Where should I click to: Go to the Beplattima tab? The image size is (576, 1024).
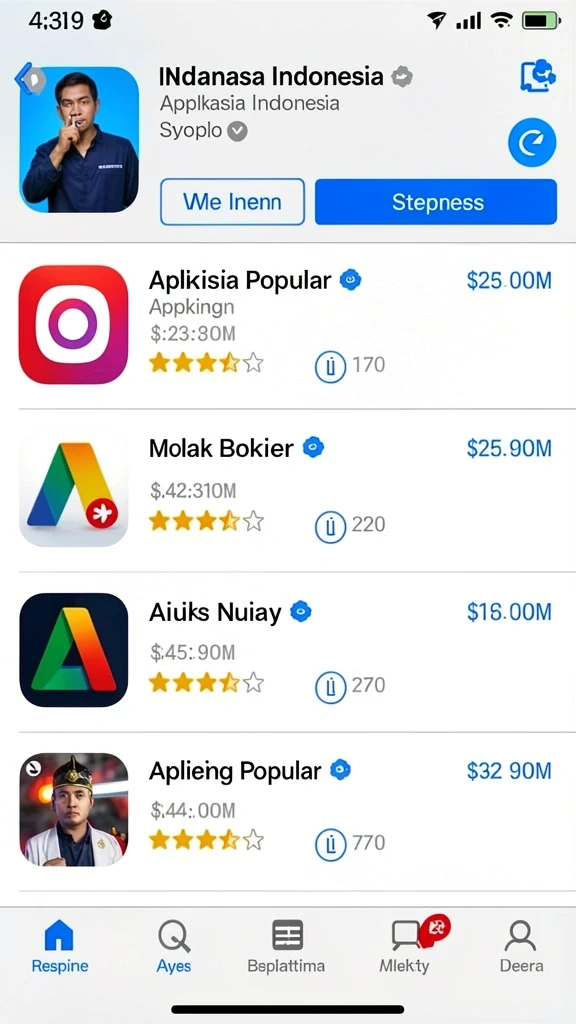coord(287,947)
